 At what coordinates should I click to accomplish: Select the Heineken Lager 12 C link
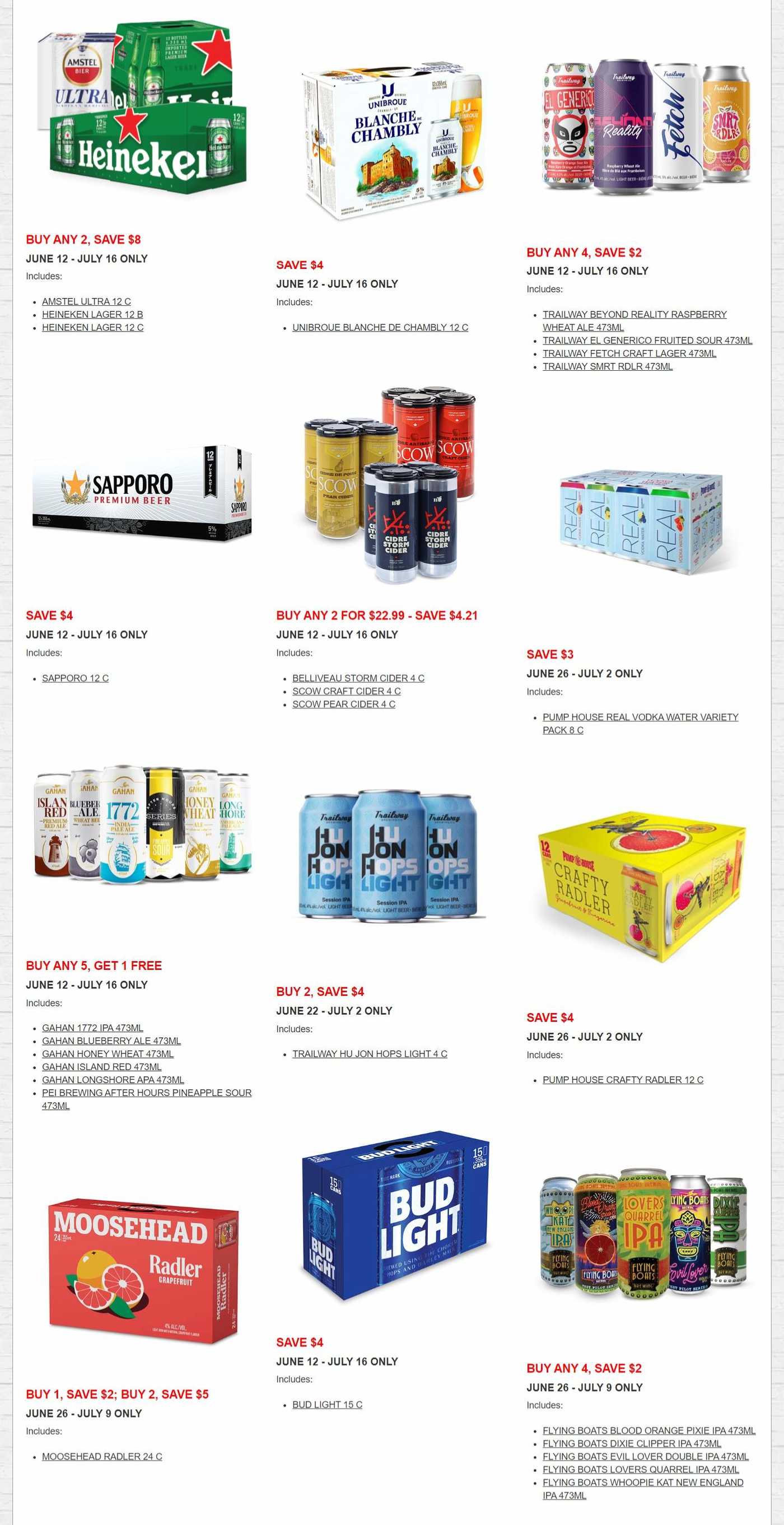point(92,328)
